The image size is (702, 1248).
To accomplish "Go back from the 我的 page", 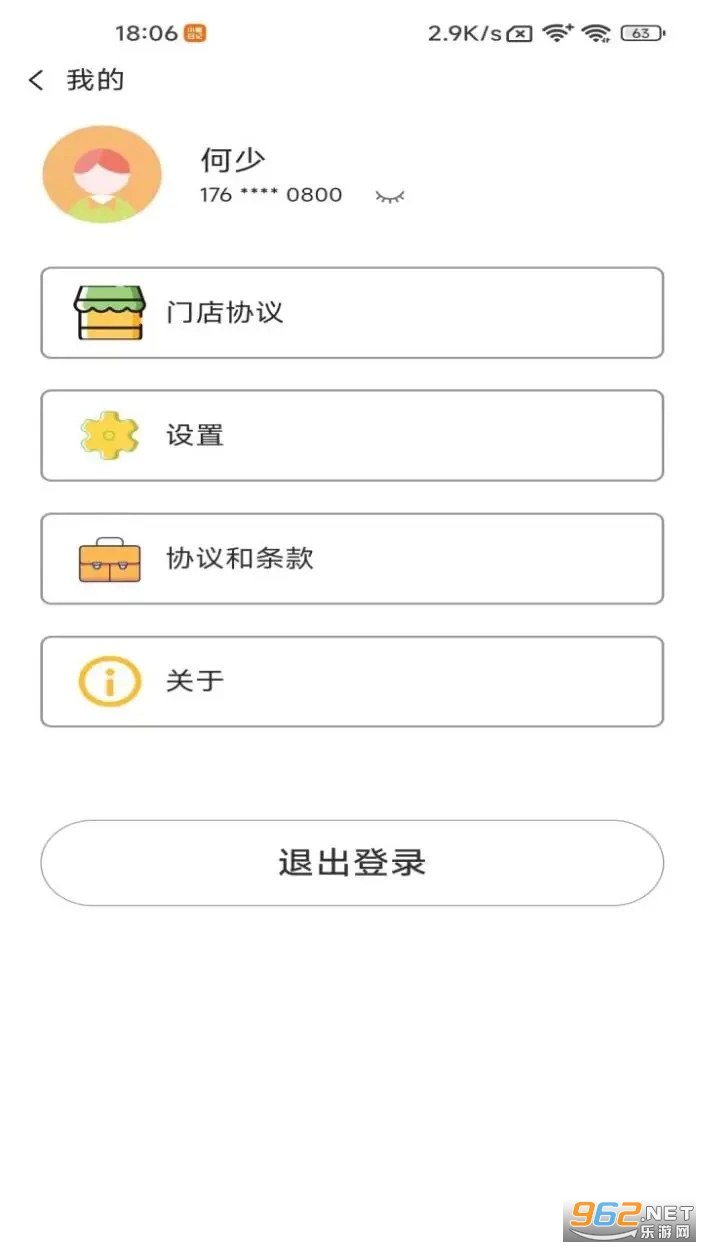I will [37, 81].
